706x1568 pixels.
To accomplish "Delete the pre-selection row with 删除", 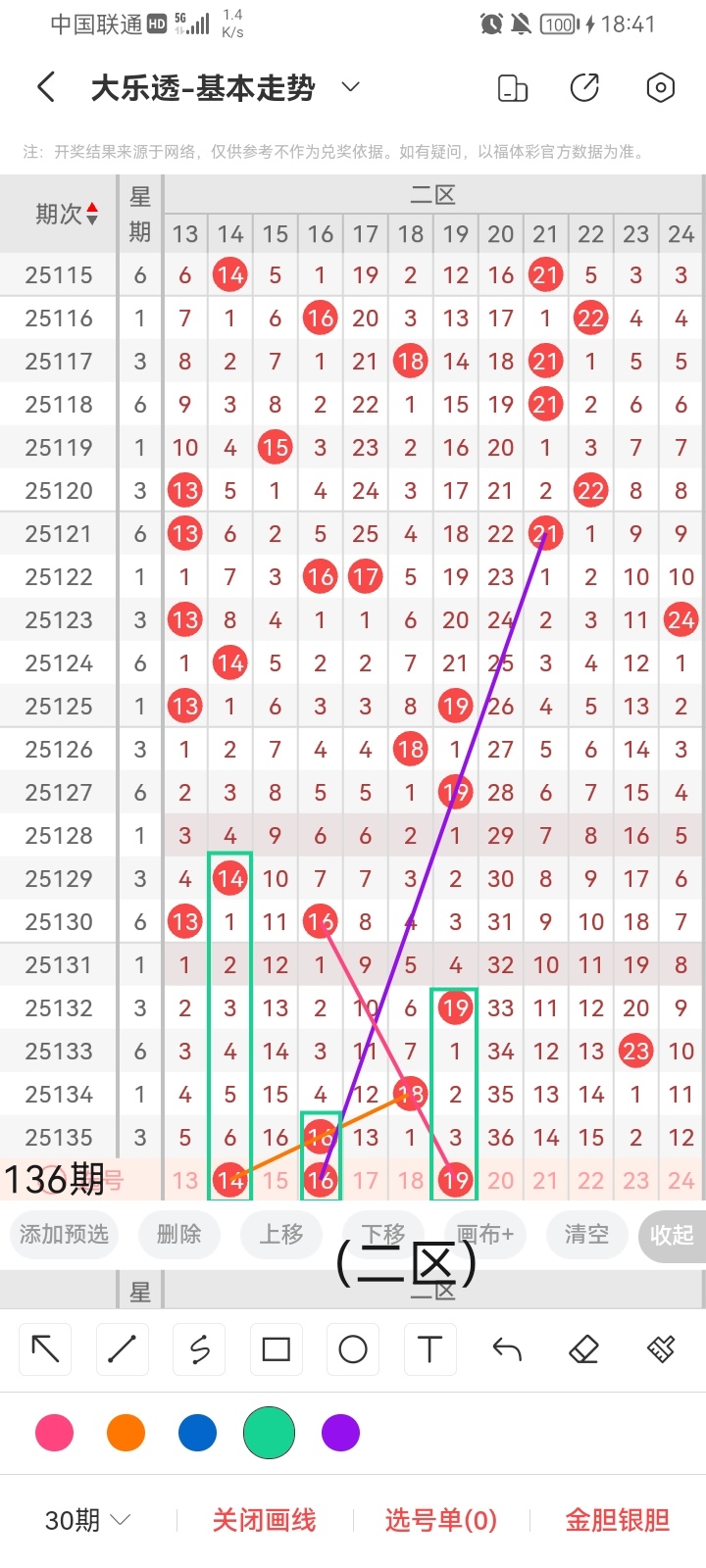I will click(x=178, y=1234).
